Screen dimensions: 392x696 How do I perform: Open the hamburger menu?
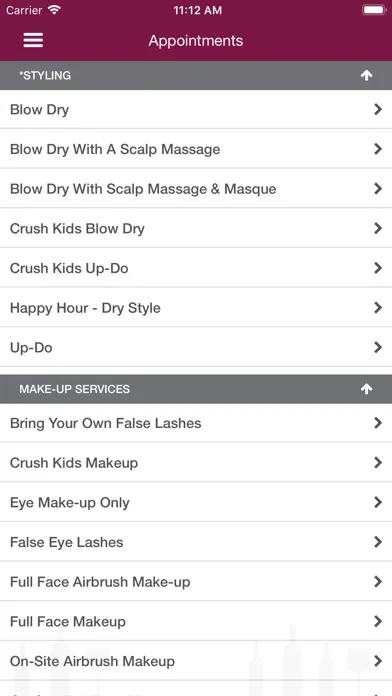tap(33, 40)
